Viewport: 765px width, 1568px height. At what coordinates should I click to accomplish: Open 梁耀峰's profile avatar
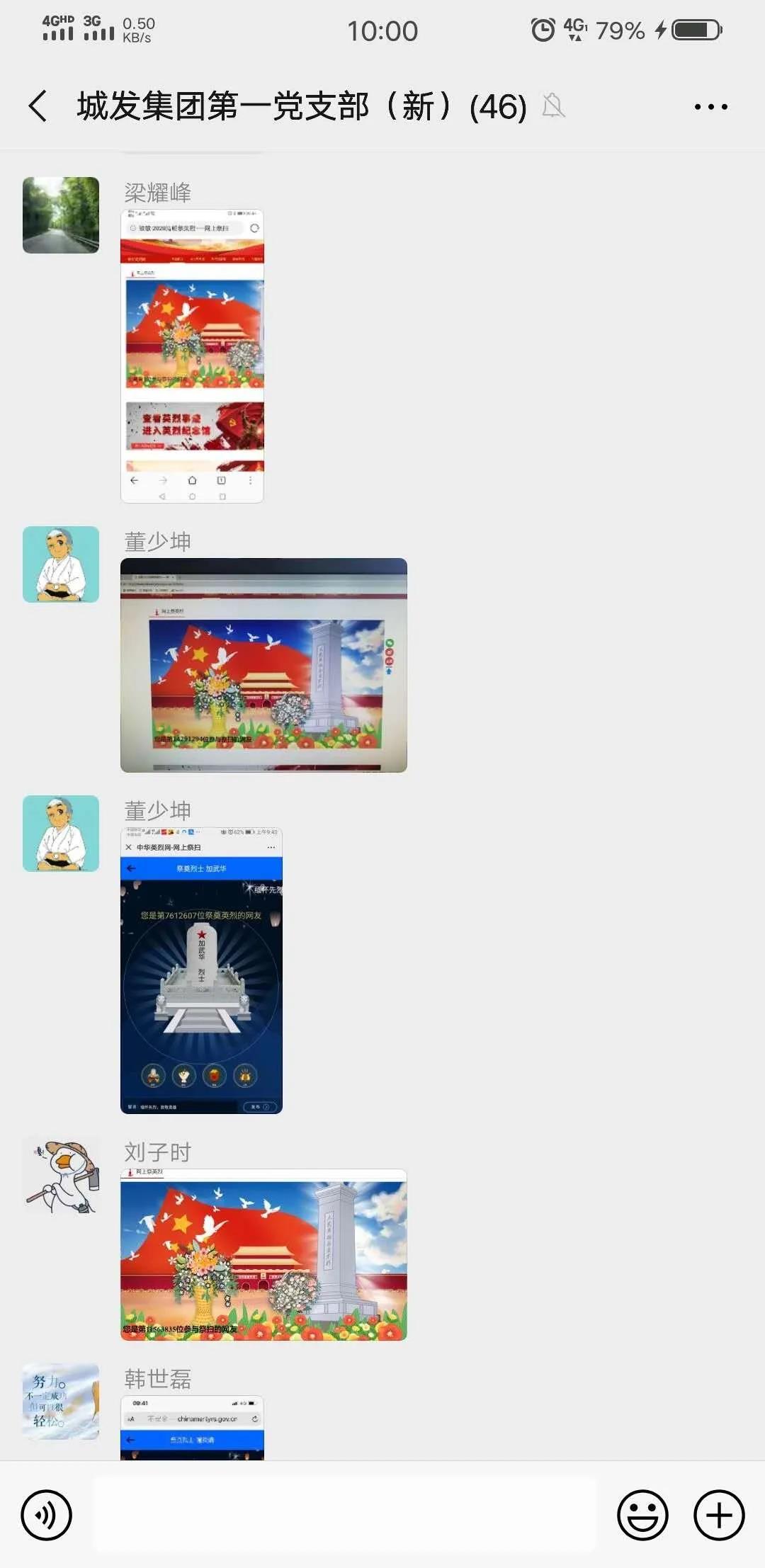click(61, 215)
